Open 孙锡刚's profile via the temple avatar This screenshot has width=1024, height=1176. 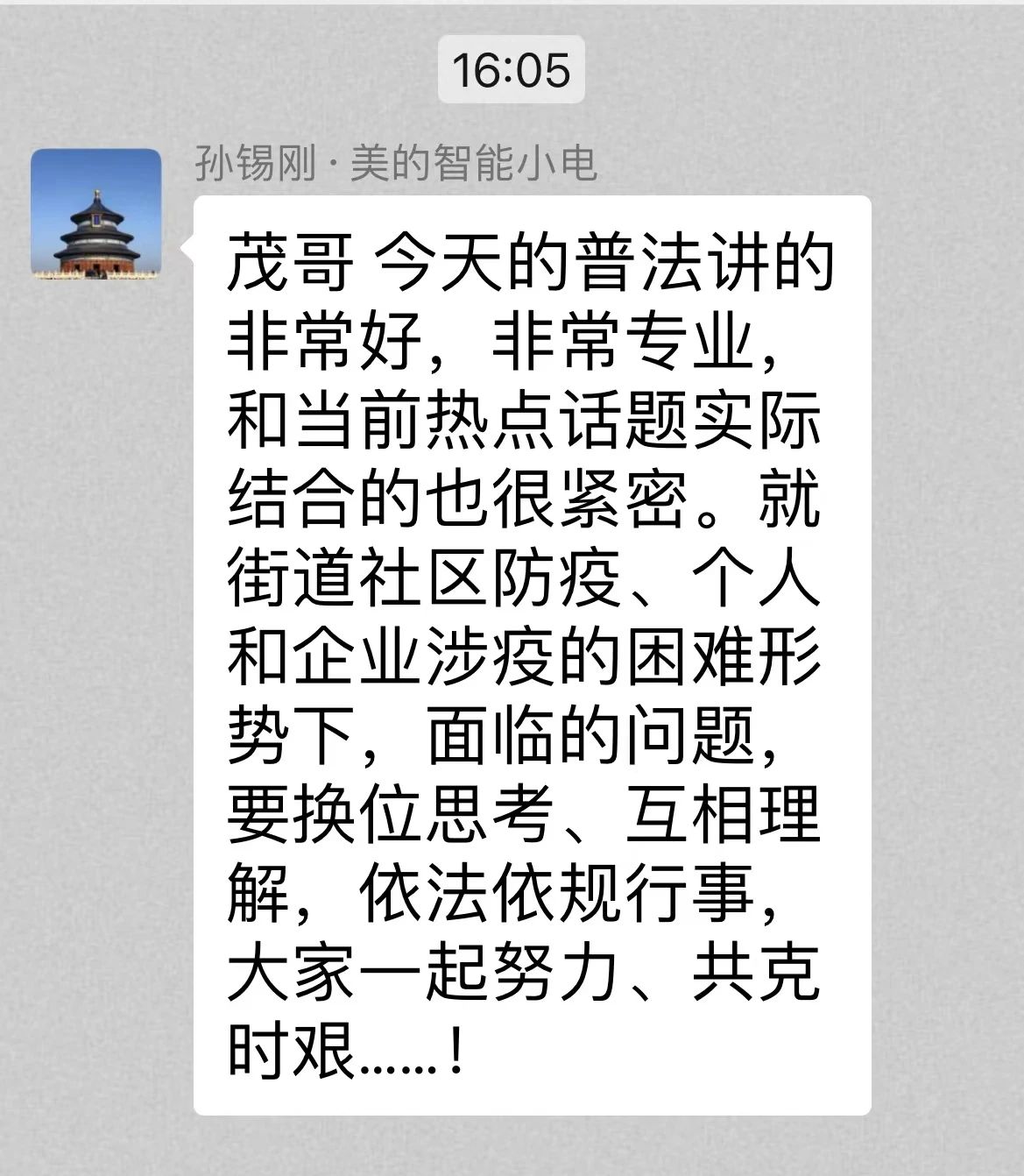coord(96,214)
